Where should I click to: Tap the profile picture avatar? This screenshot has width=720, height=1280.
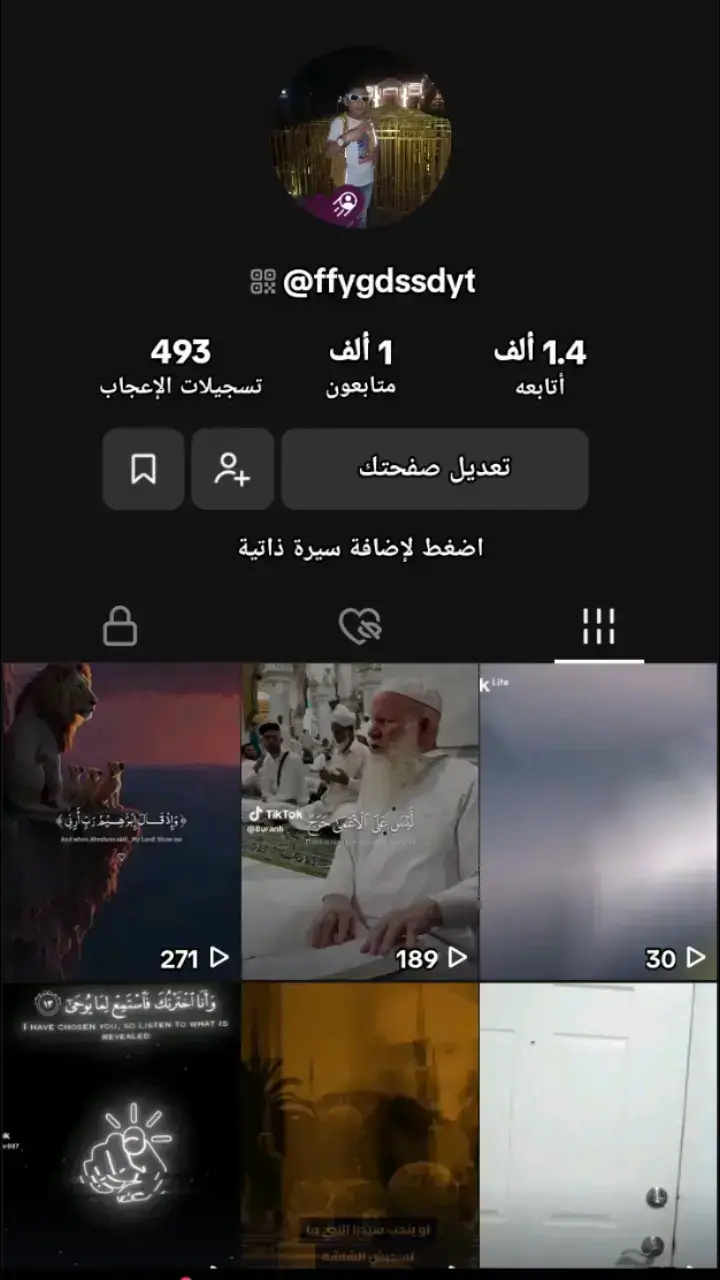[361, 137]
